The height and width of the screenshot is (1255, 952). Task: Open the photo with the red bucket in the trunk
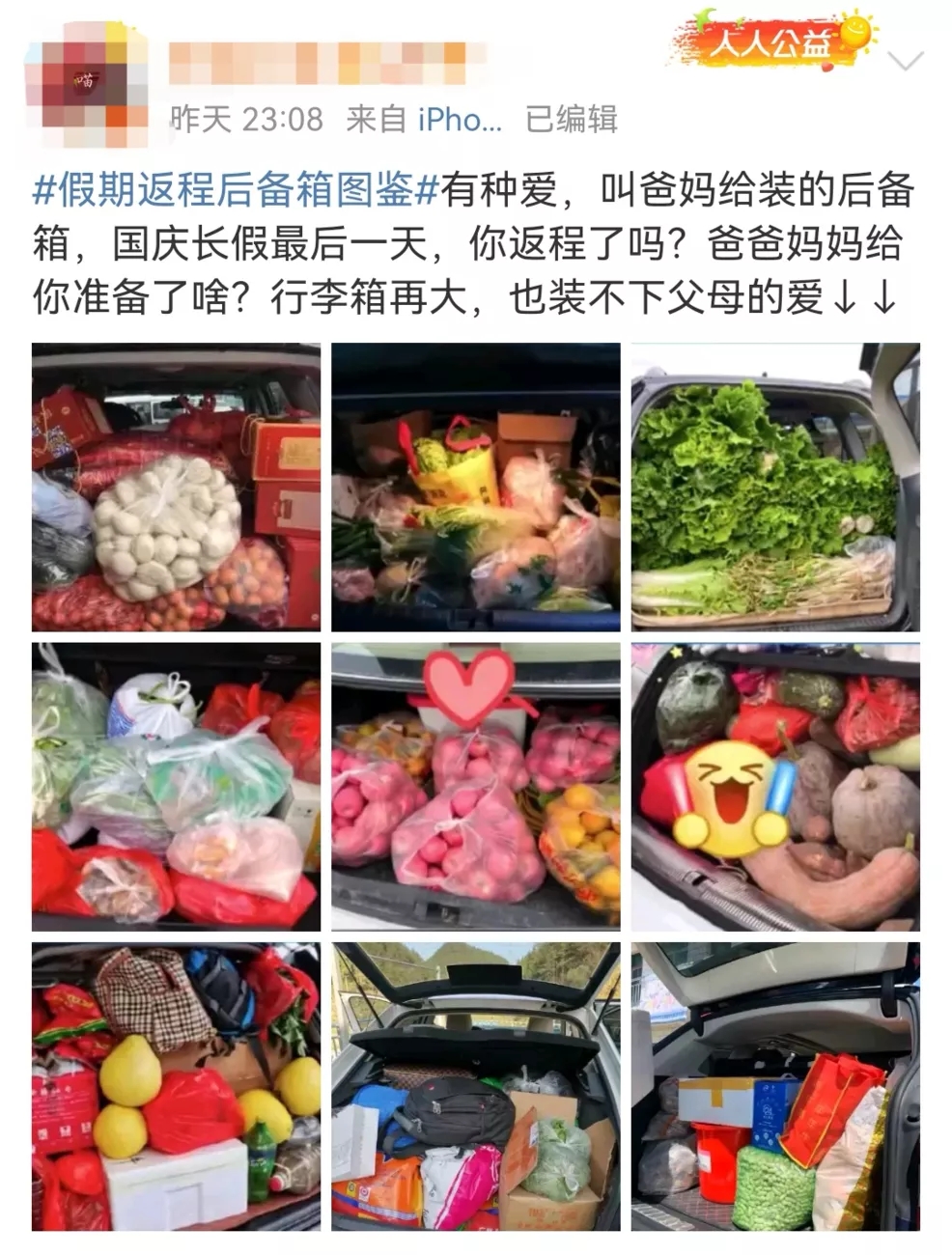point(775,1086)
